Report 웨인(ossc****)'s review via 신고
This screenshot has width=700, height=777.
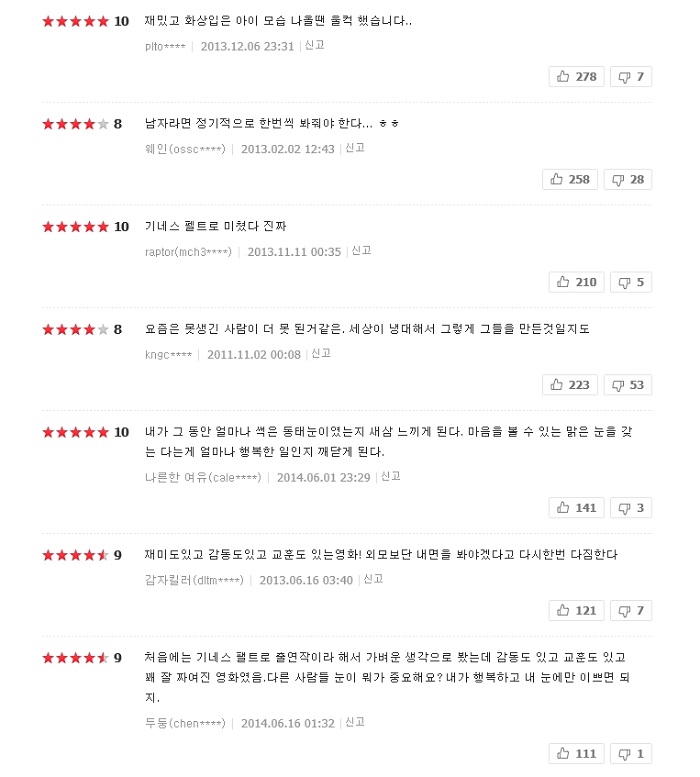tap(355, 148)
